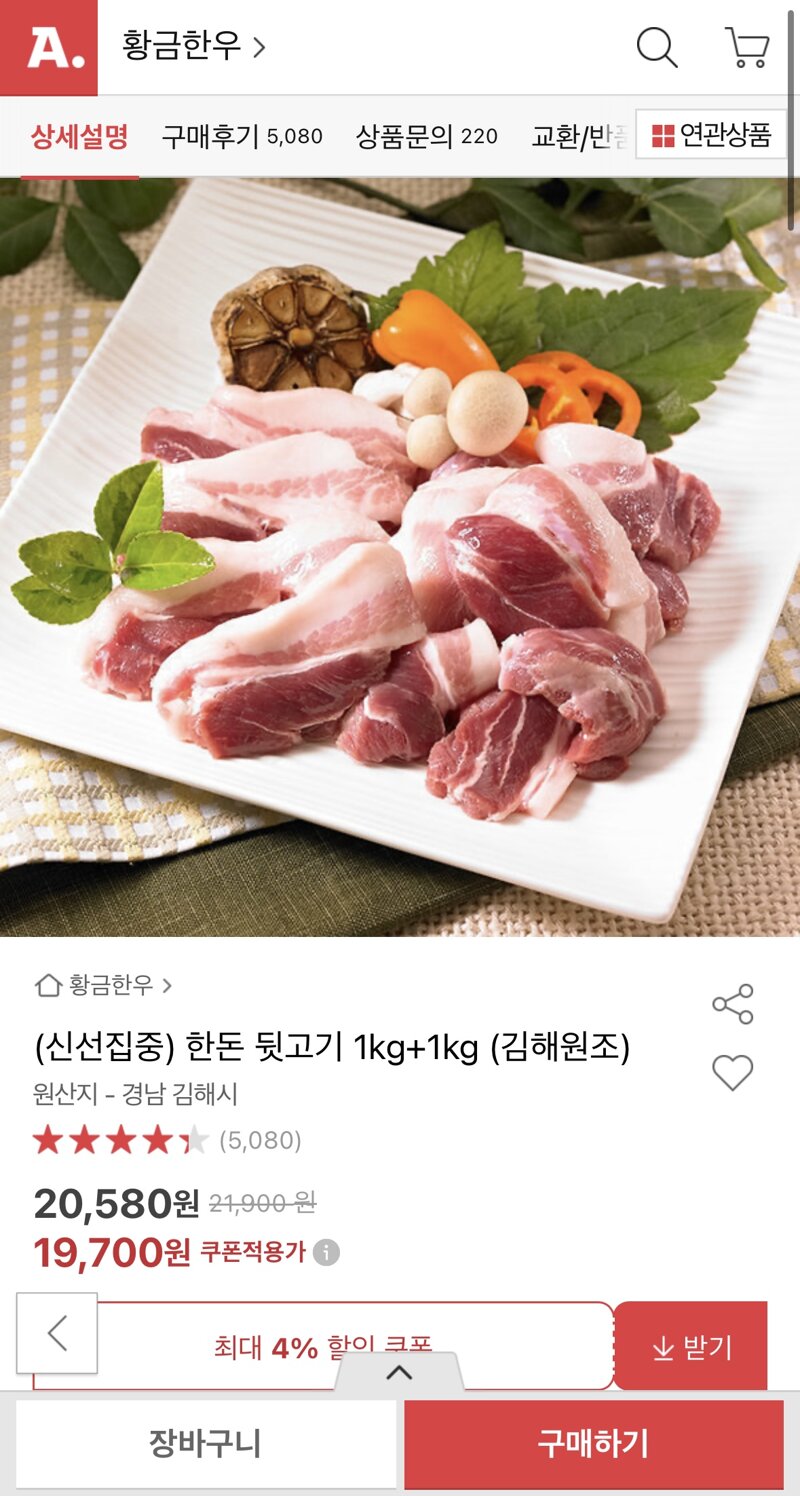The height and width of the screenshot is (1496, 800).
Task: Switch to the 상세설명 tab
Action: click(x=80, y=136)
